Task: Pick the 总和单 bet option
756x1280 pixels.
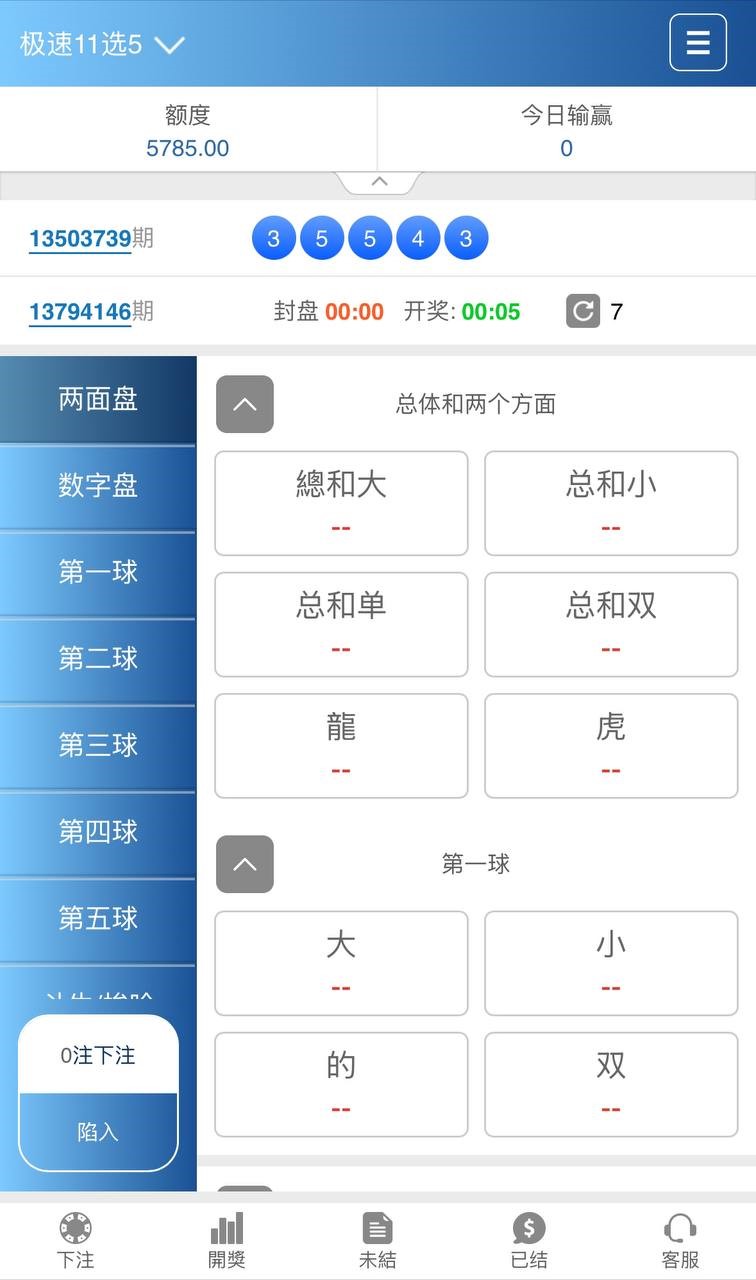Action: [341, 623]
